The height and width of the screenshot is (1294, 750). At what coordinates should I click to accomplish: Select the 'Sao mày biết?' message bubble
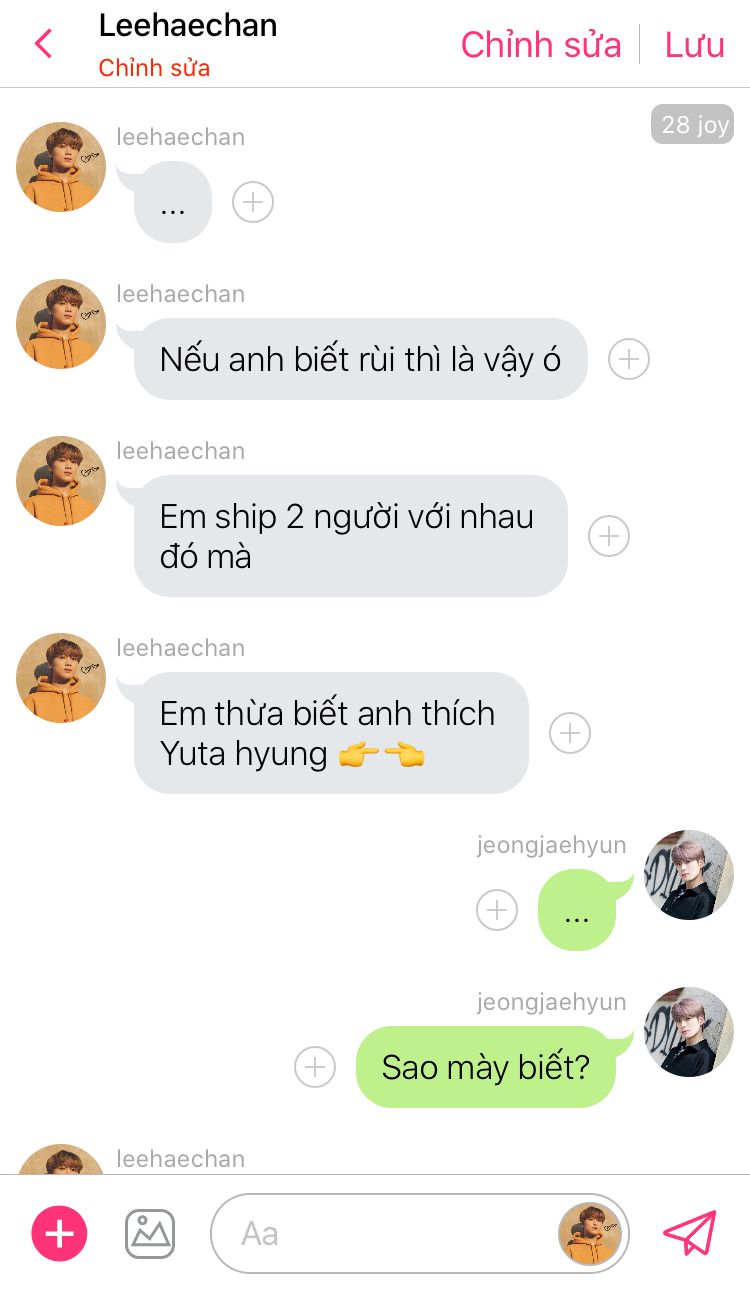pyautogui.click(x=486, y=1067)
